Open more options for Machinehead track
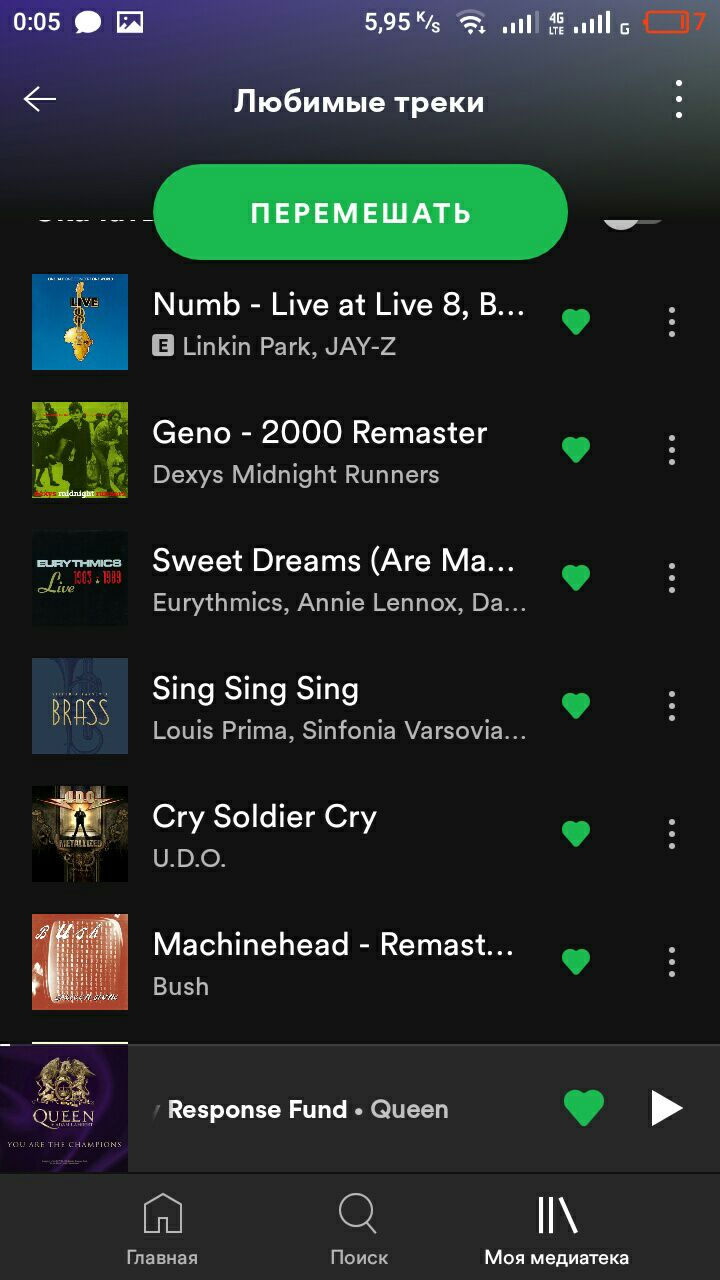Image resolution: width=720 pixels, height=1280 pixels. coord(672,962)
